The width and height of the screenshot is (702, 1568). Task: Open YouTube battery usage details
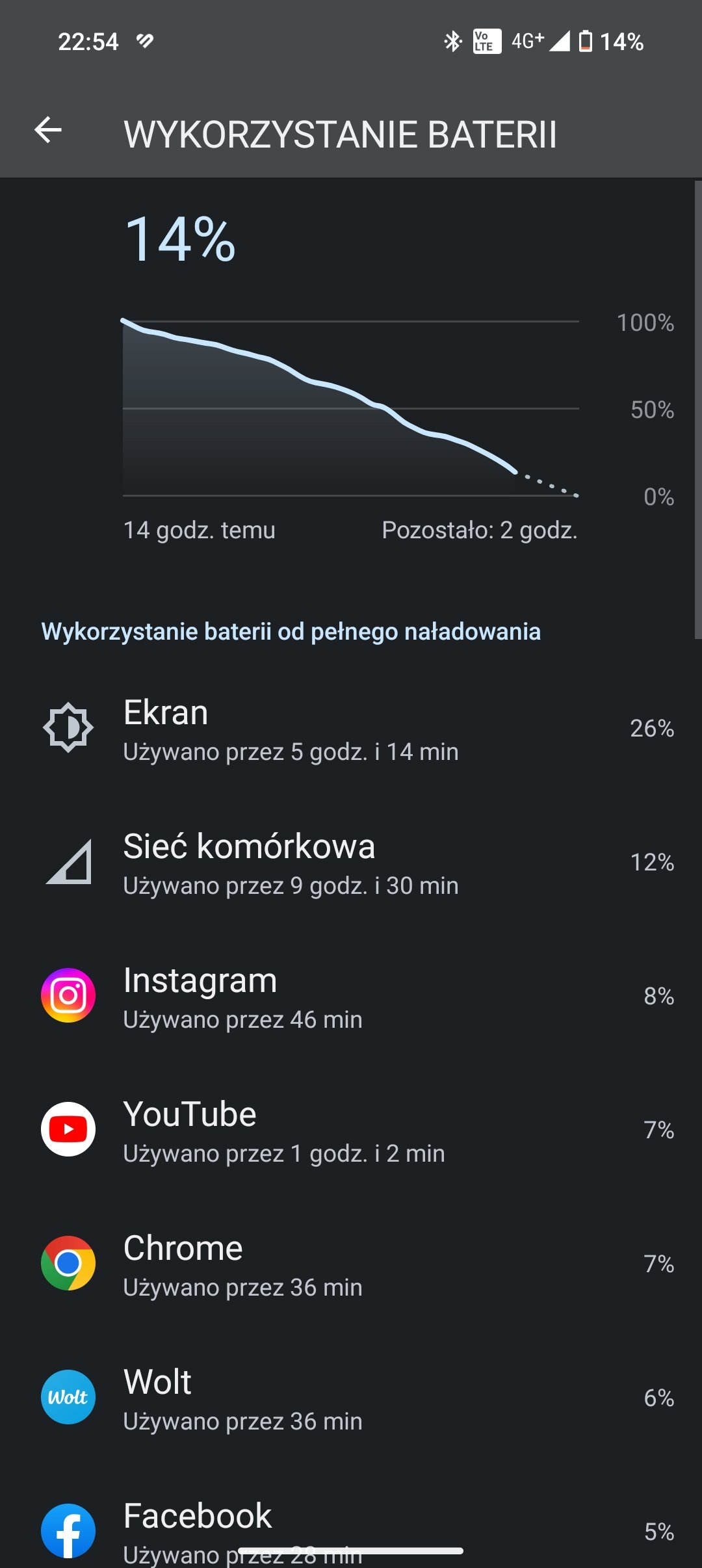(351, 1130)
